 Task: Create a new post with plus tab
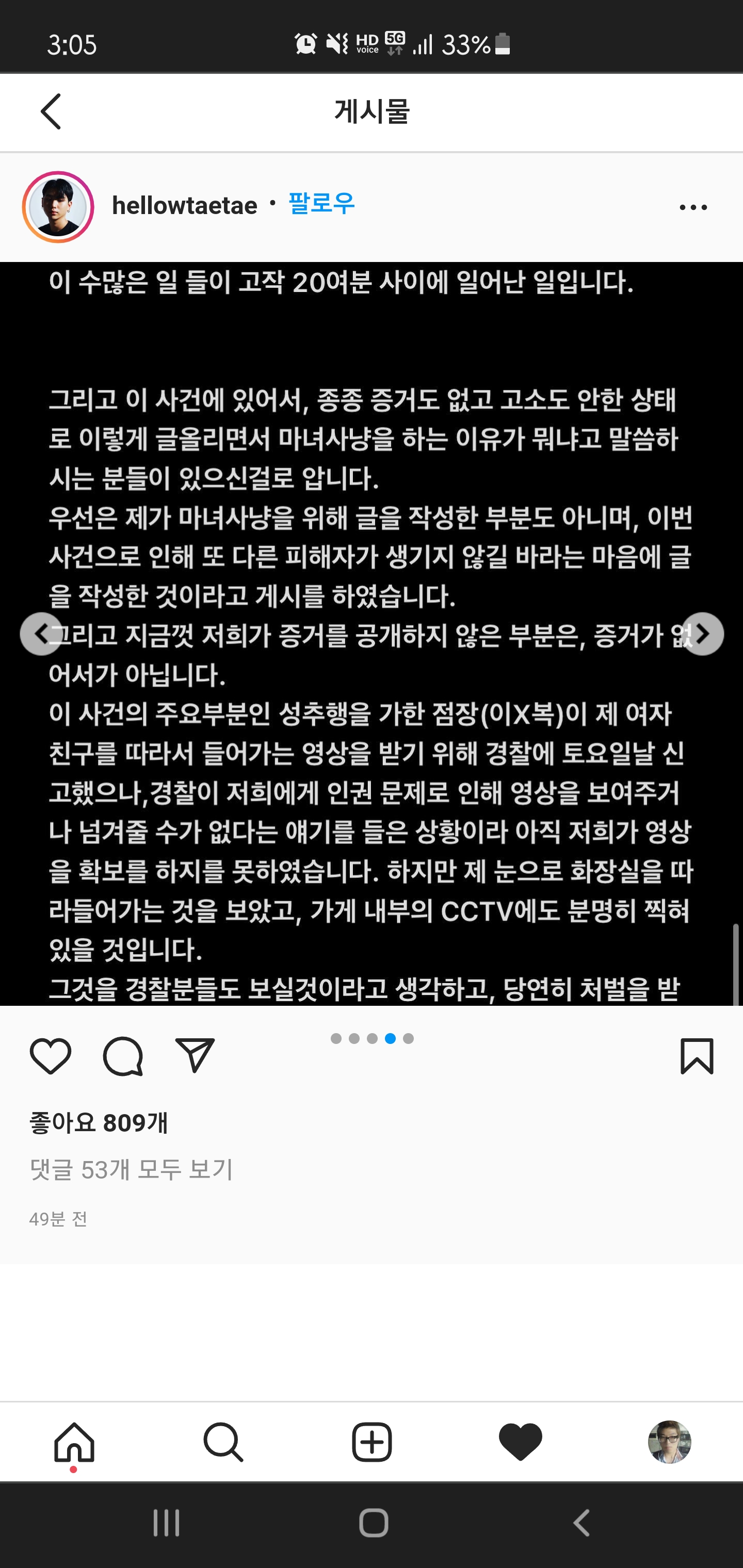tap(372, 1442)
